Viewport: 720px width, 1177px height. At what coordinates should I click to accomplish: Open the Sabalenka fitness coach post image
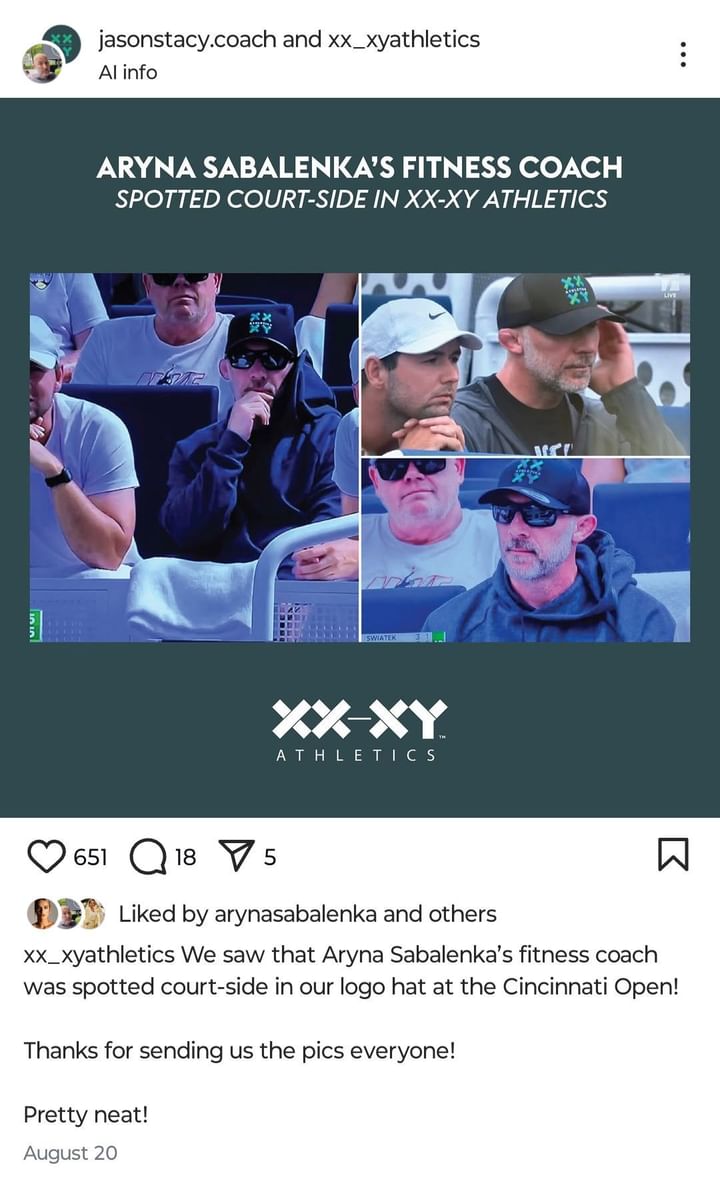359,457
